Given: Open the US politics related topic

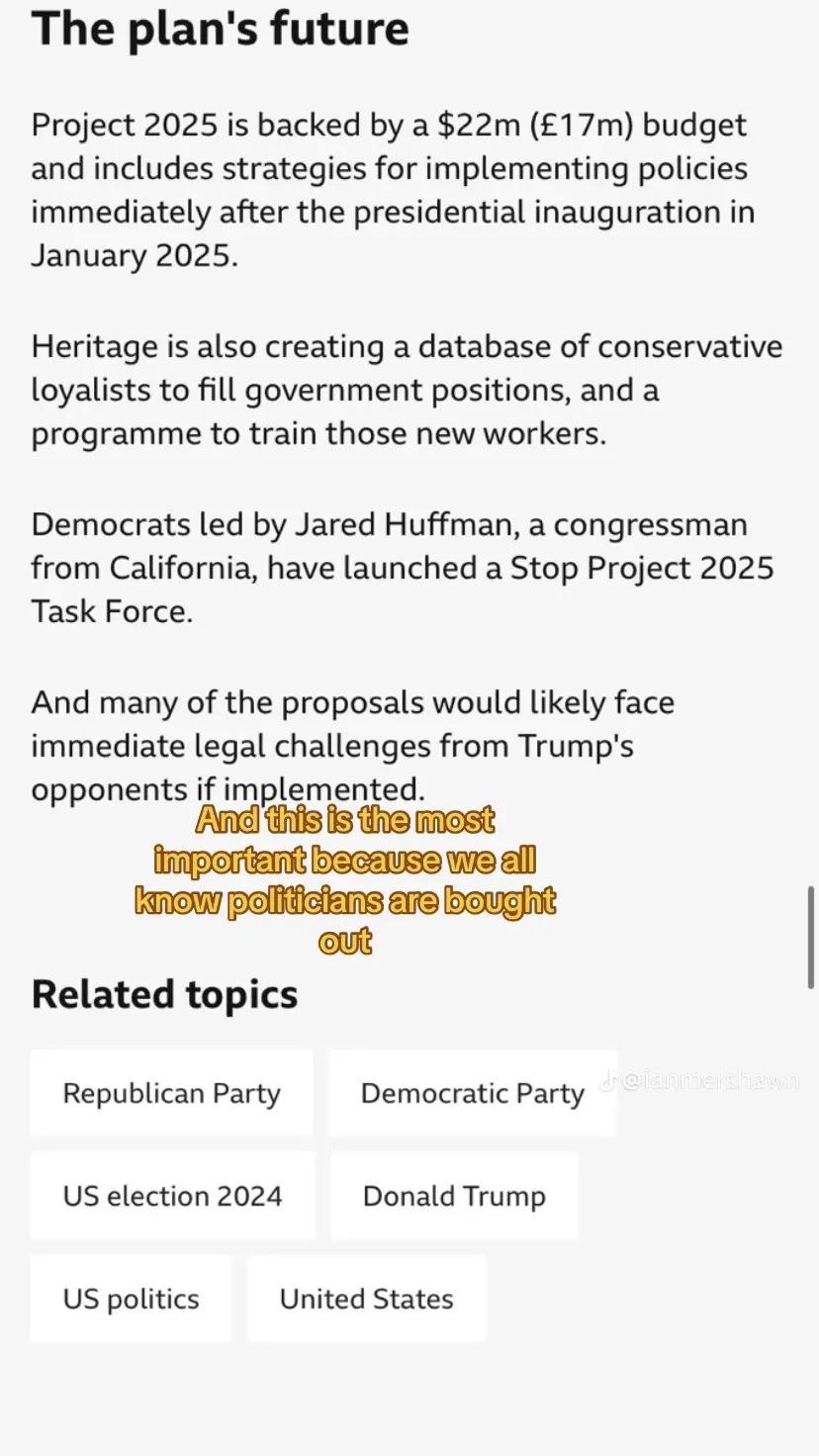Looking at the screenshot, I should pyautogui.click(x=130, y=1299).
